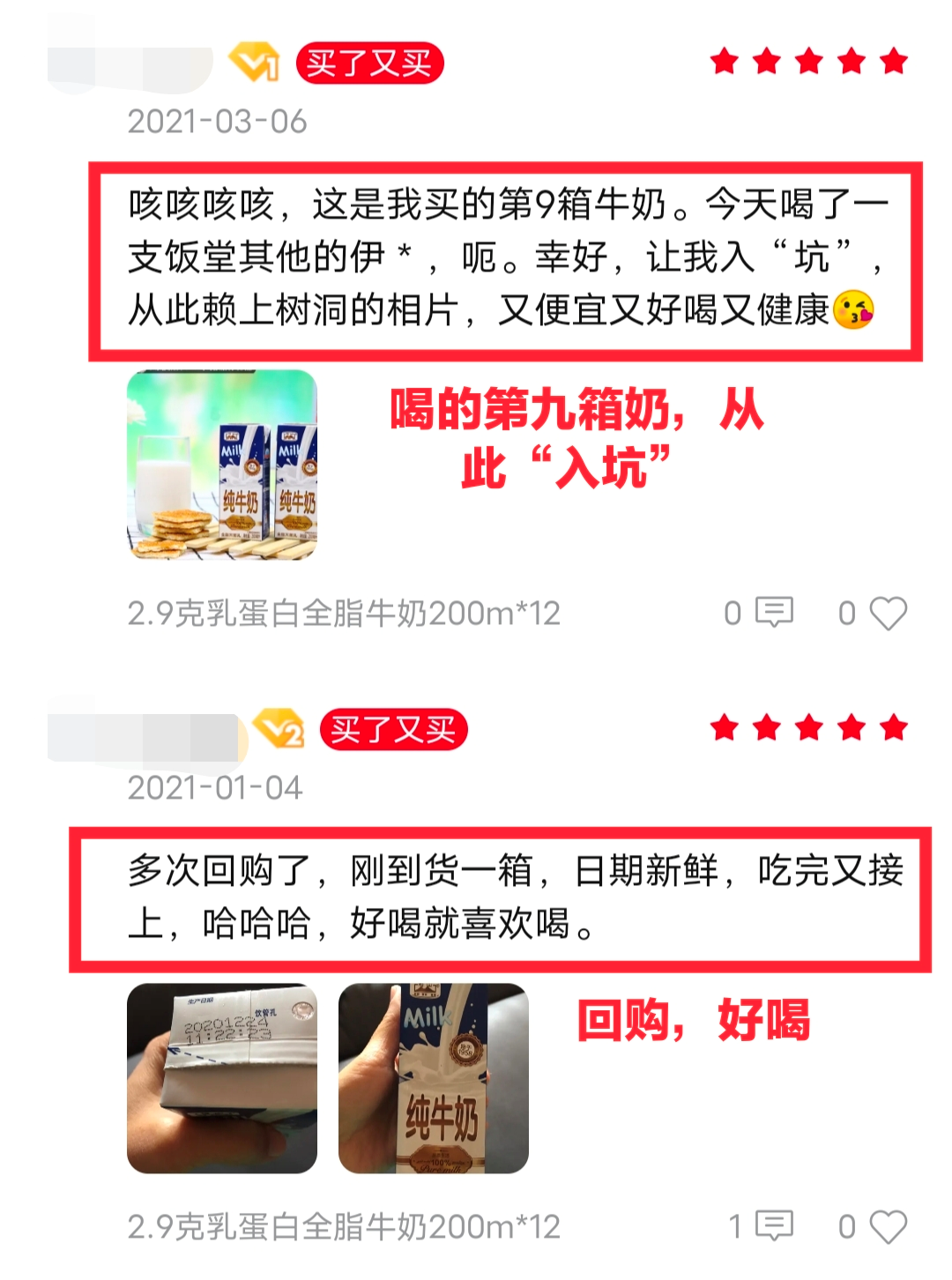Viewport: 952px width, 1280px height.
Task: Open the 2.9克乳蛋白全脂牛奶 product link, second review
Action: coord(344,1224)
